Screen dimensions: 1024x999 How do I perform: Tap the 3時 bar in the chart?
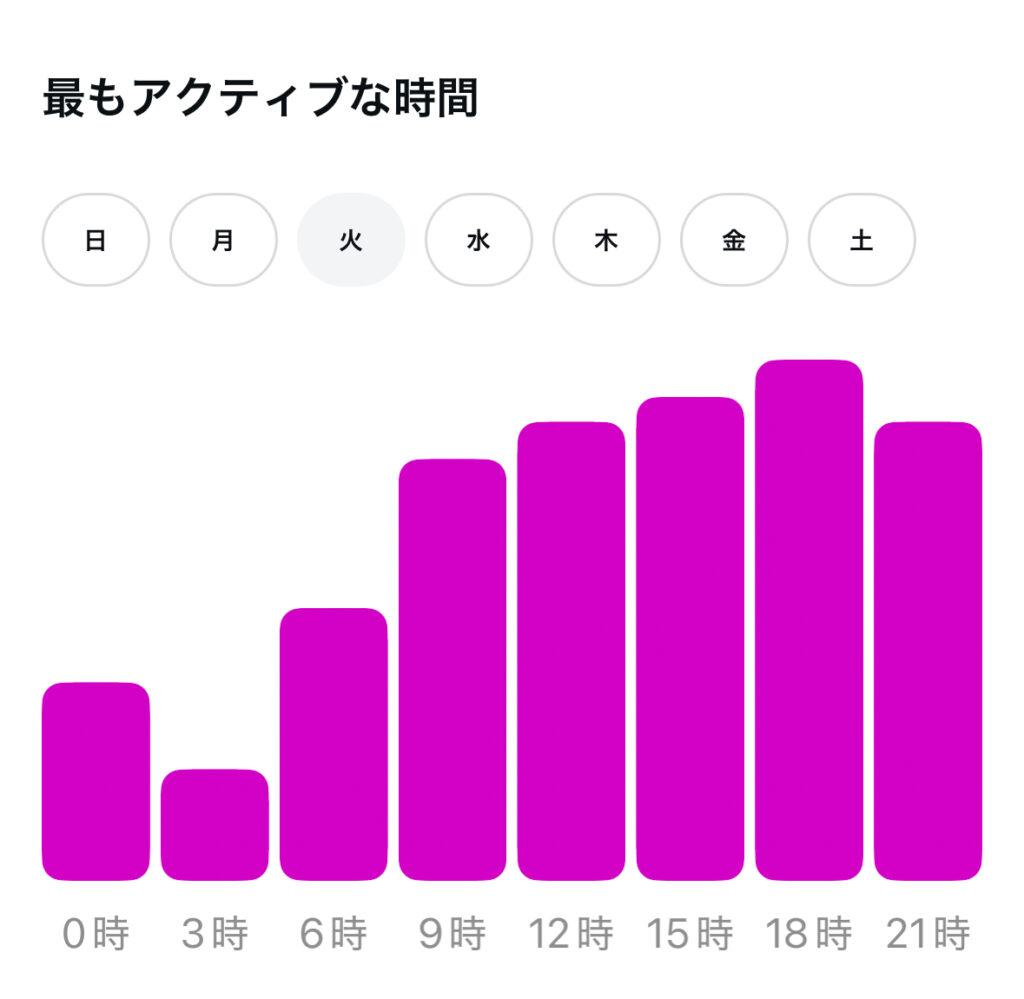(x=214, y=825)
